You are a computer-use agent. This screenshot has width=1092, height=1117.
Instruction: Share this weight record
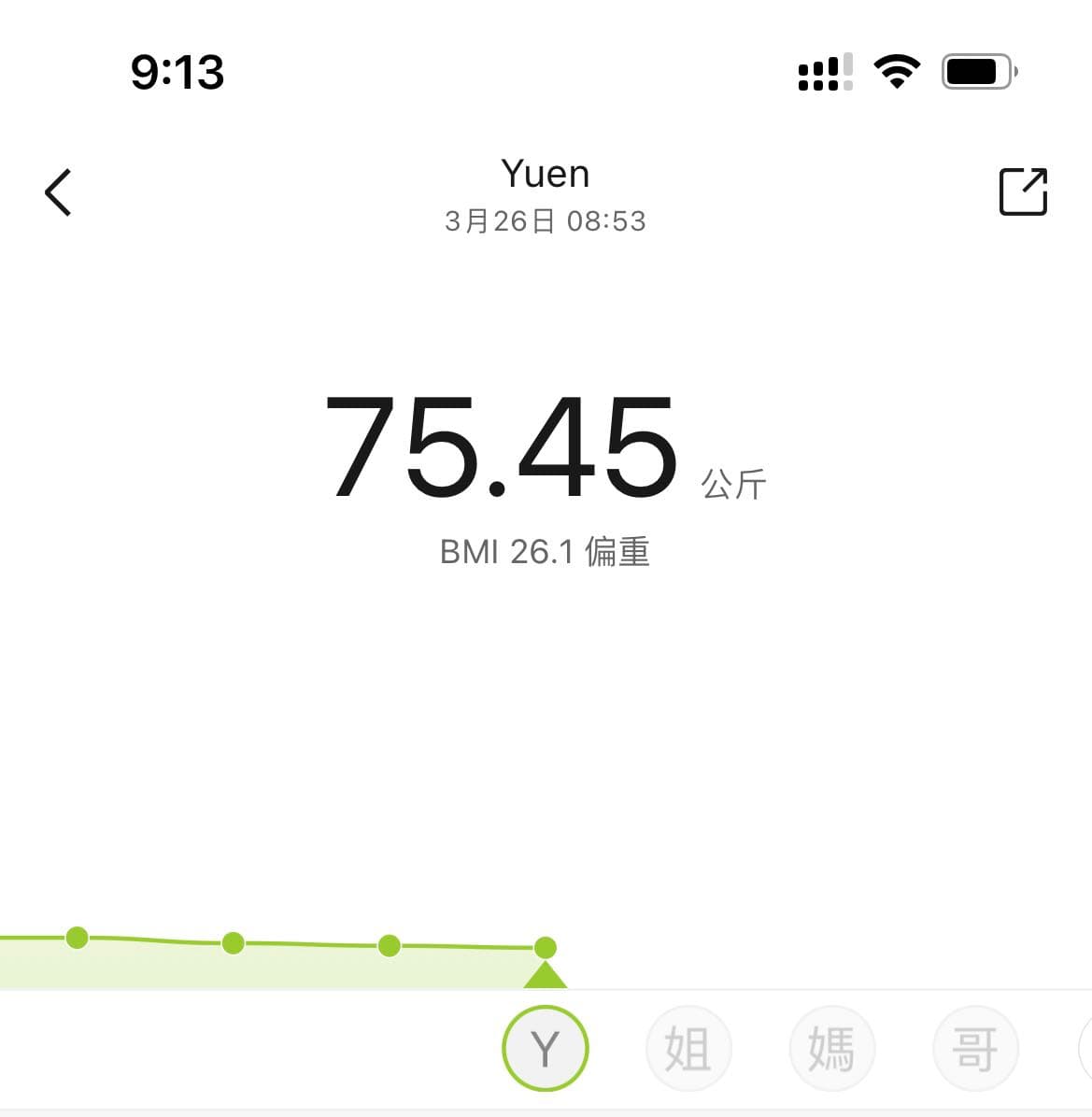coord(1023,191)
